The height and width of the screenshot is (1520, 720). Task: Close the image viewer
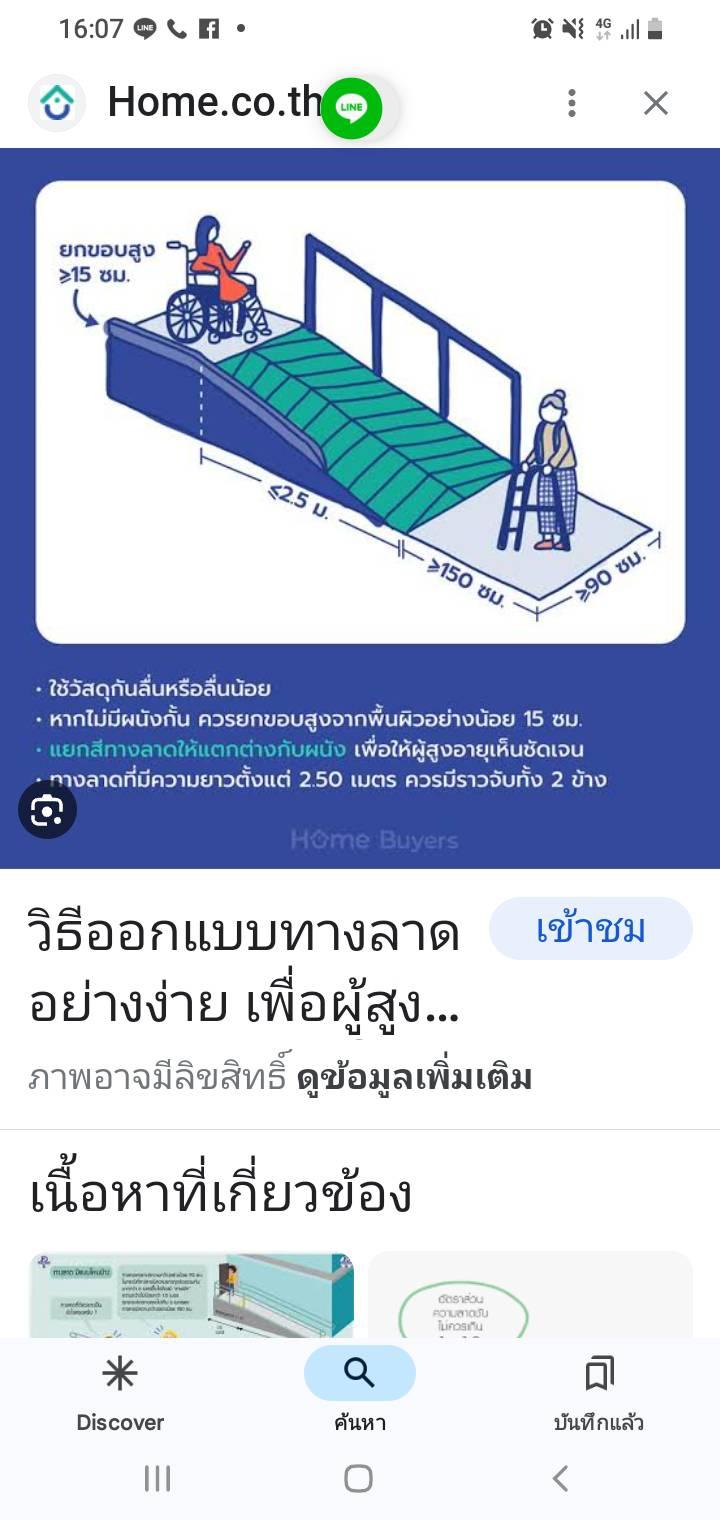point(655,103)
